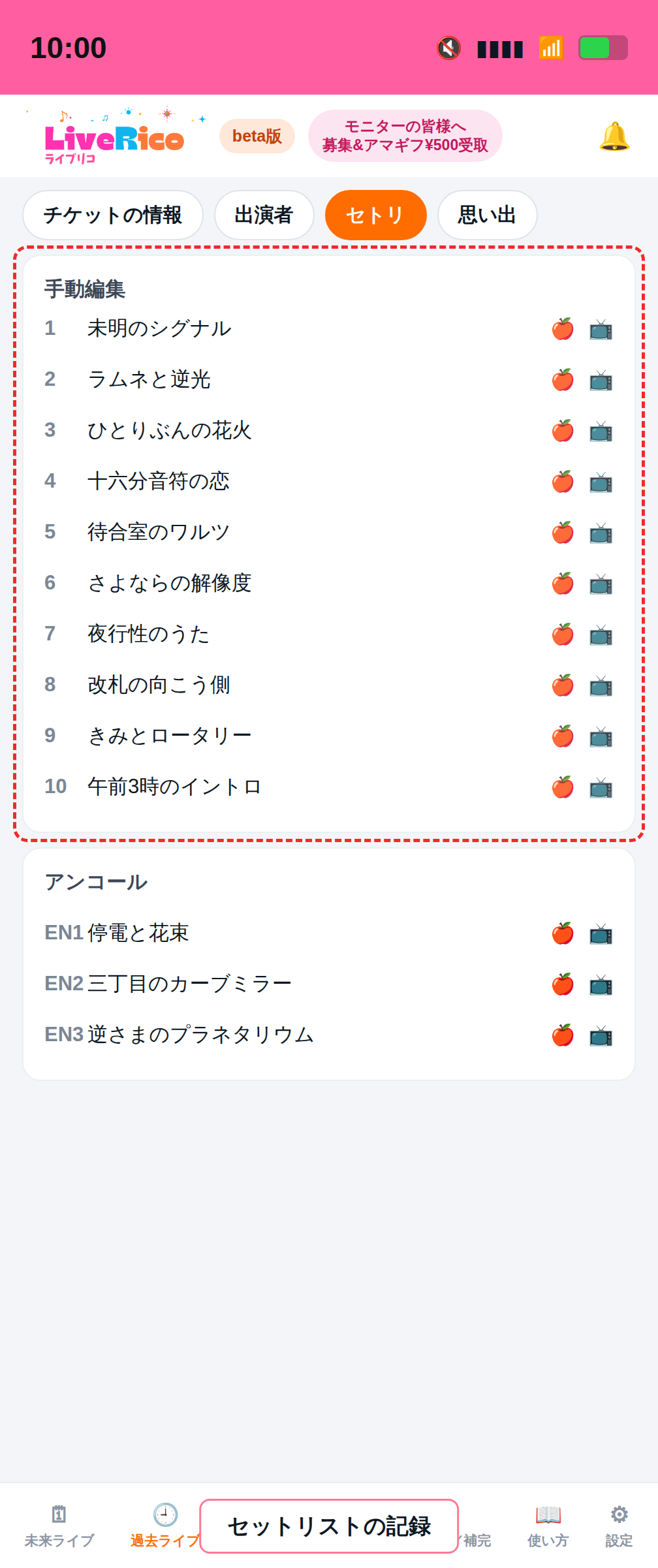Open the TV icon for 午前3時のイントロ
The image size is (658, 1568).
[x=601, y=787]
